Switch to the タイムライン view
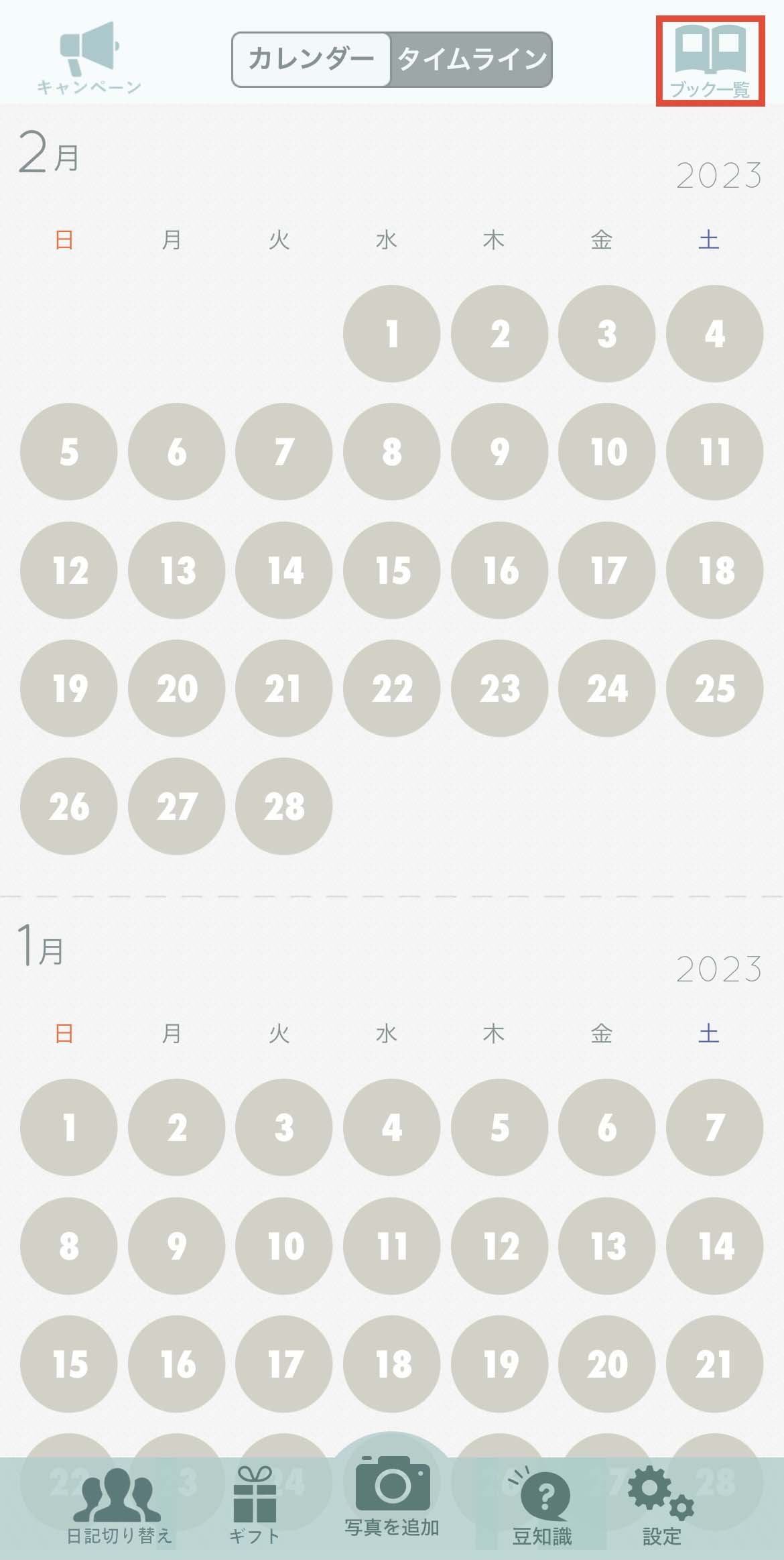The width and height of the screenshot is (784, 1560). pyautogui.click(x=472, y=60)
